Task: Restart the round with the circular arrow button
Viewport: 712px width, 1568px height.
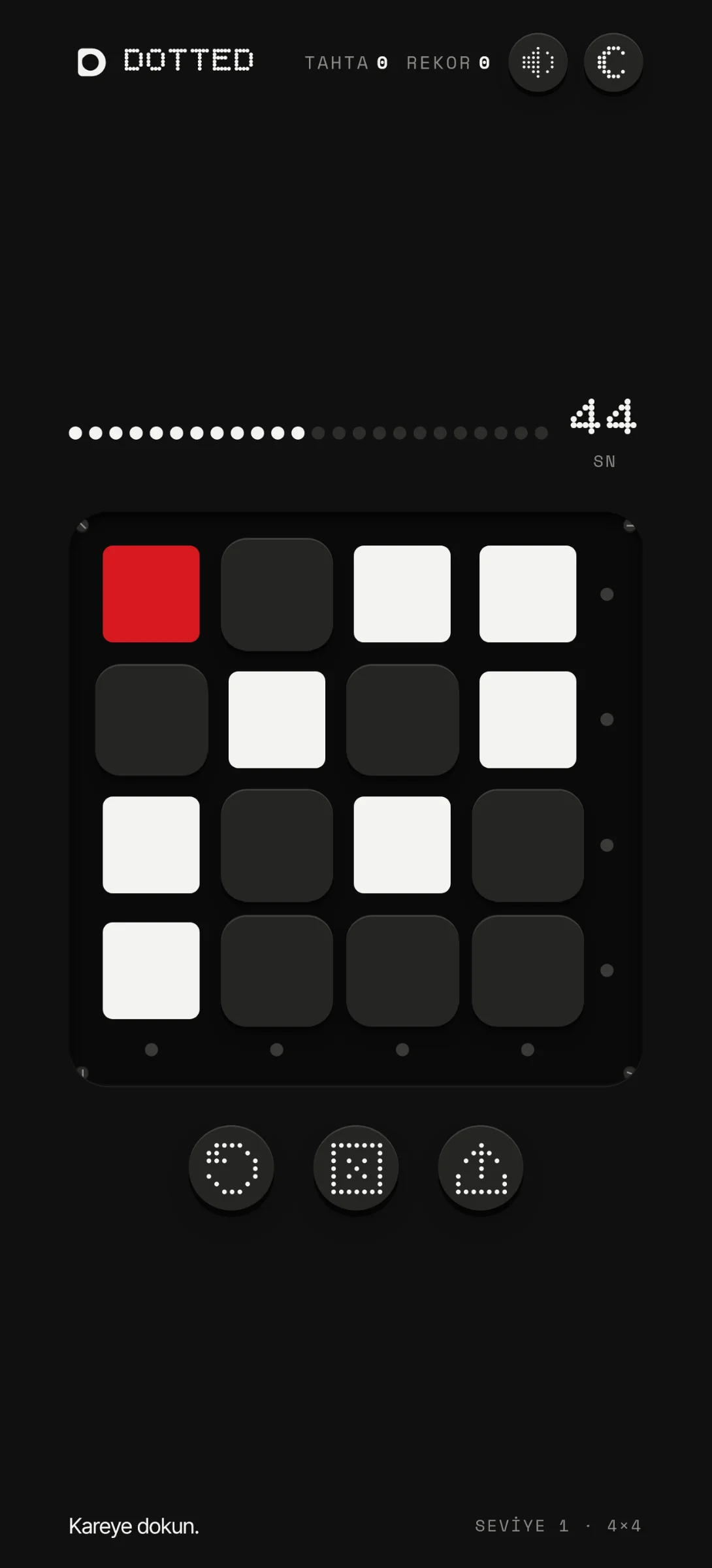Action: pos(231,1168)
